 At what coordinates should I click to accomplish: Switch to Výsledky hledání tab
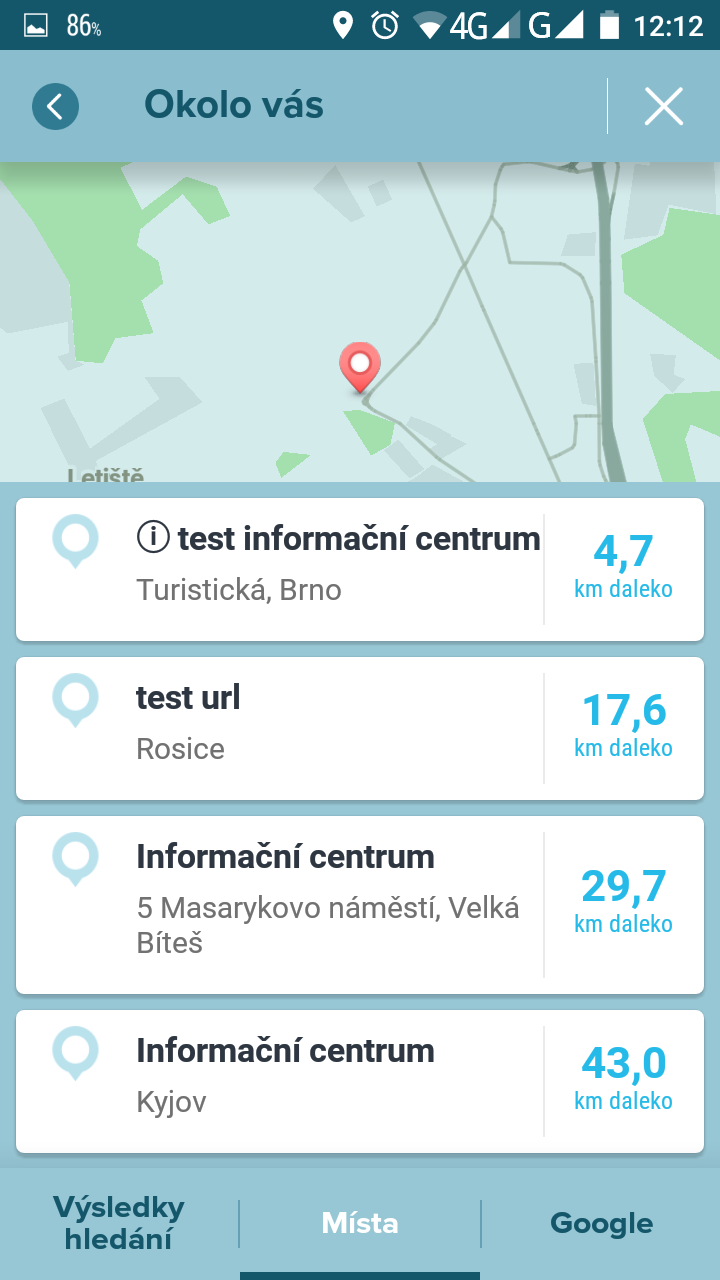(x=118, y=1222)
